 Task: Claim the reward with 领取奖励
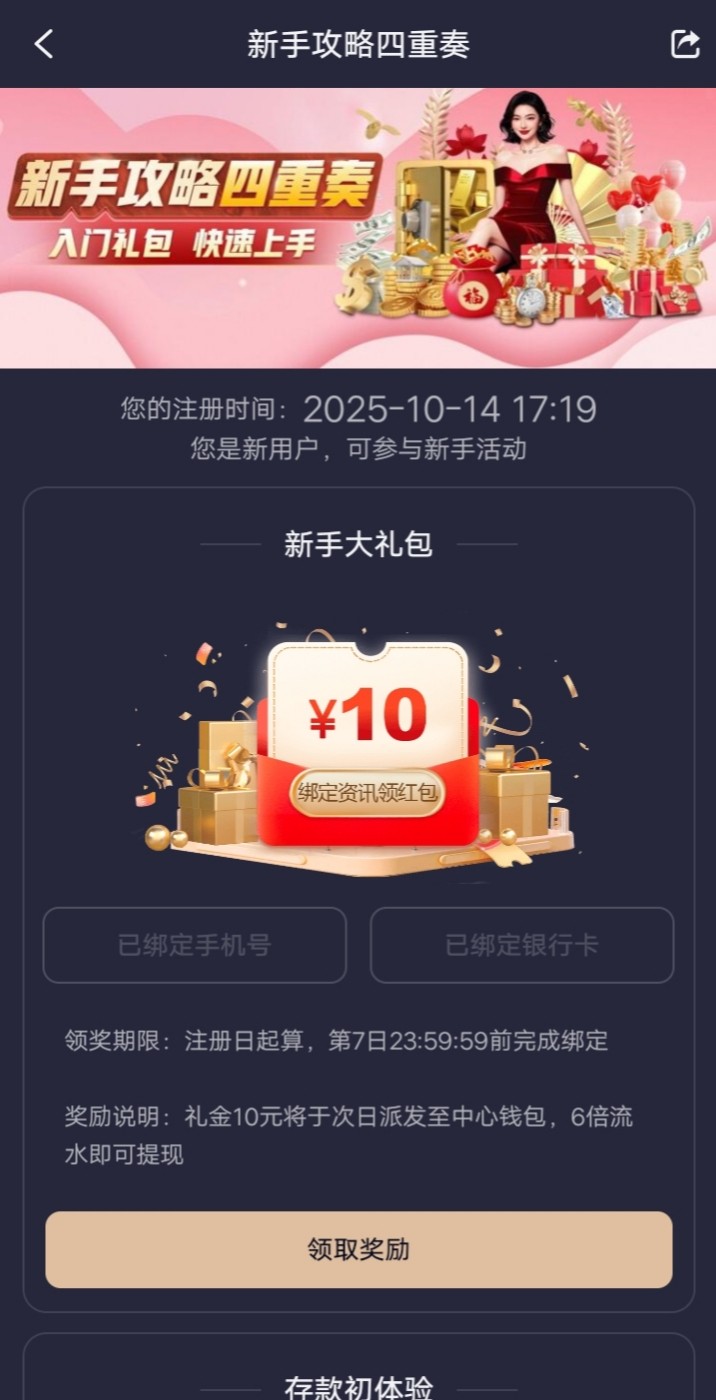[358, 1249]
